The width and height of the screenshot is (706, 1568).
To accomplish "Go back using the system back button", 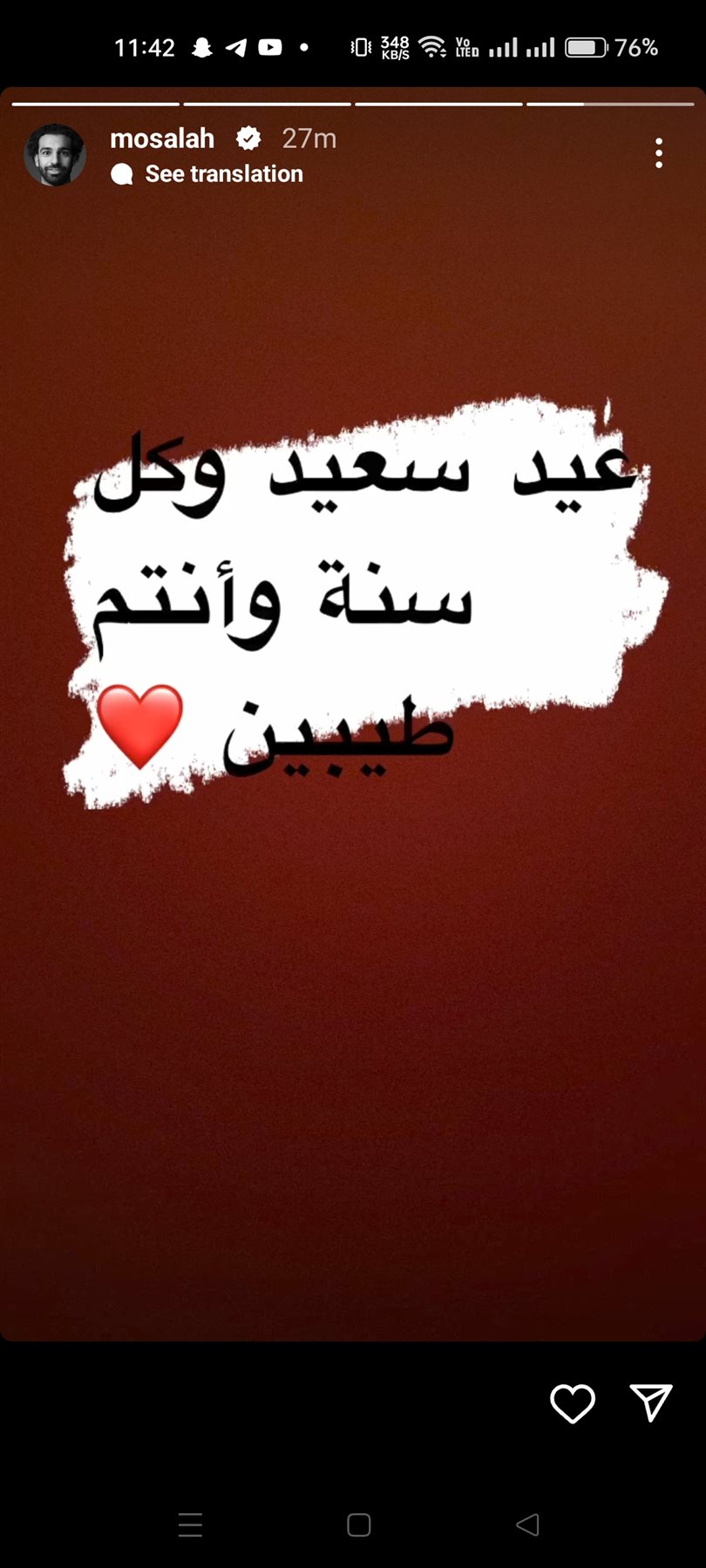I will click(527, 1524).
